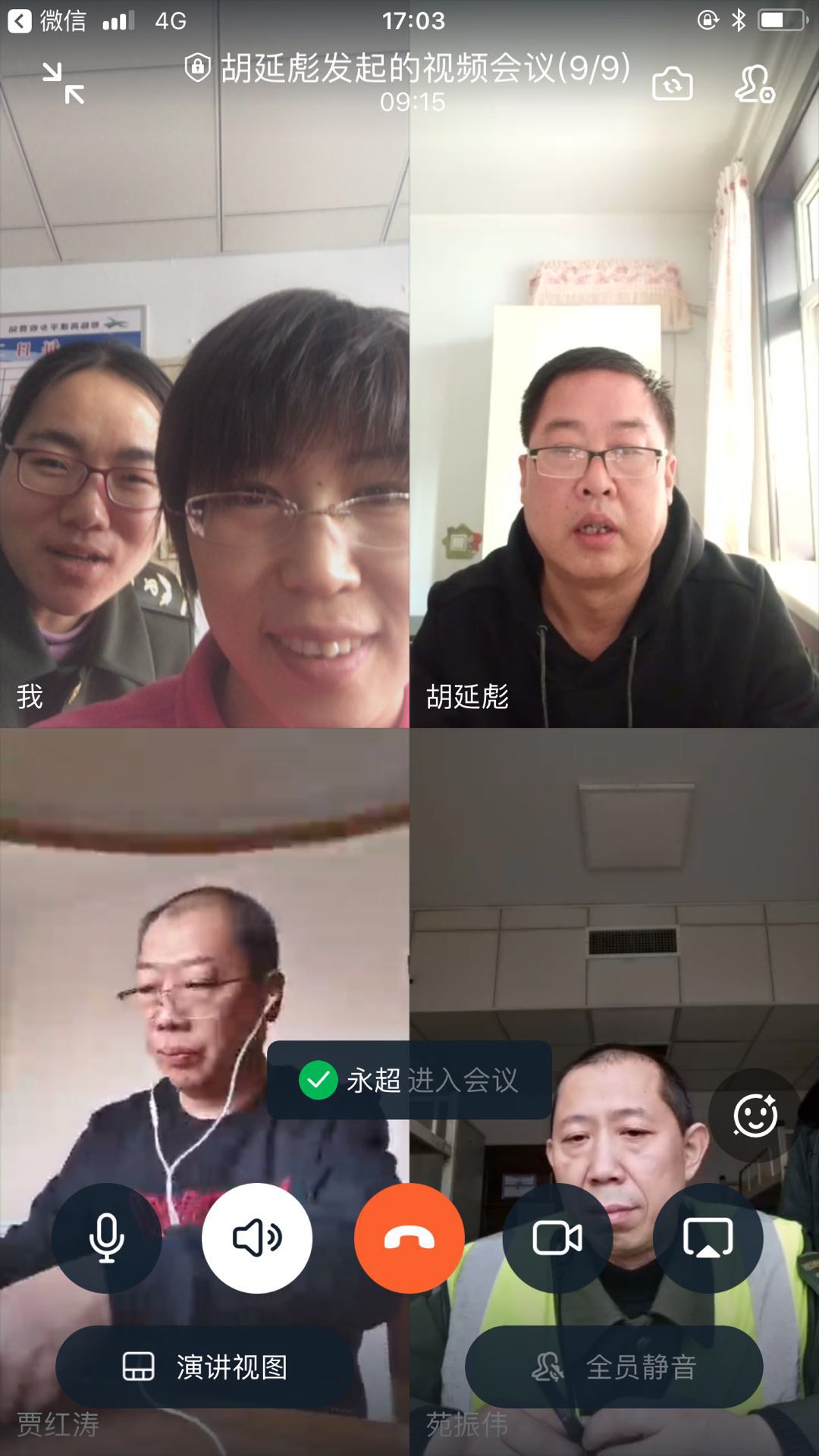Open the emoji effects button
This screenshot has width=819, height=1456.
point(755,1116)
